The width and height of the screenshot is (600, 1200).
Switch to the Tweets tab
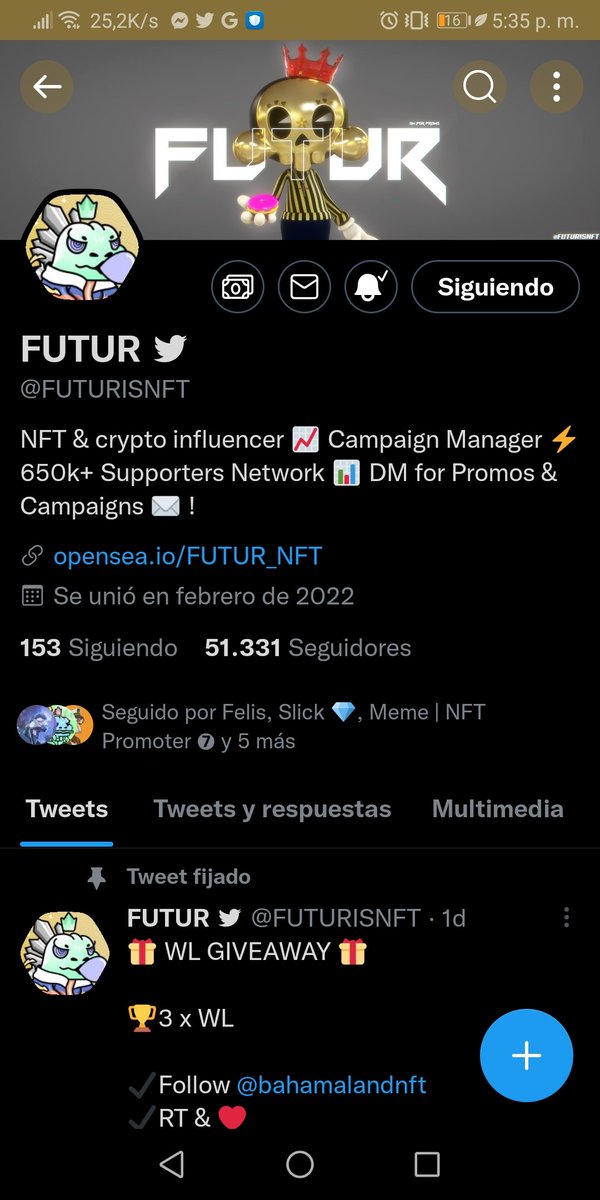pos(67,809)
